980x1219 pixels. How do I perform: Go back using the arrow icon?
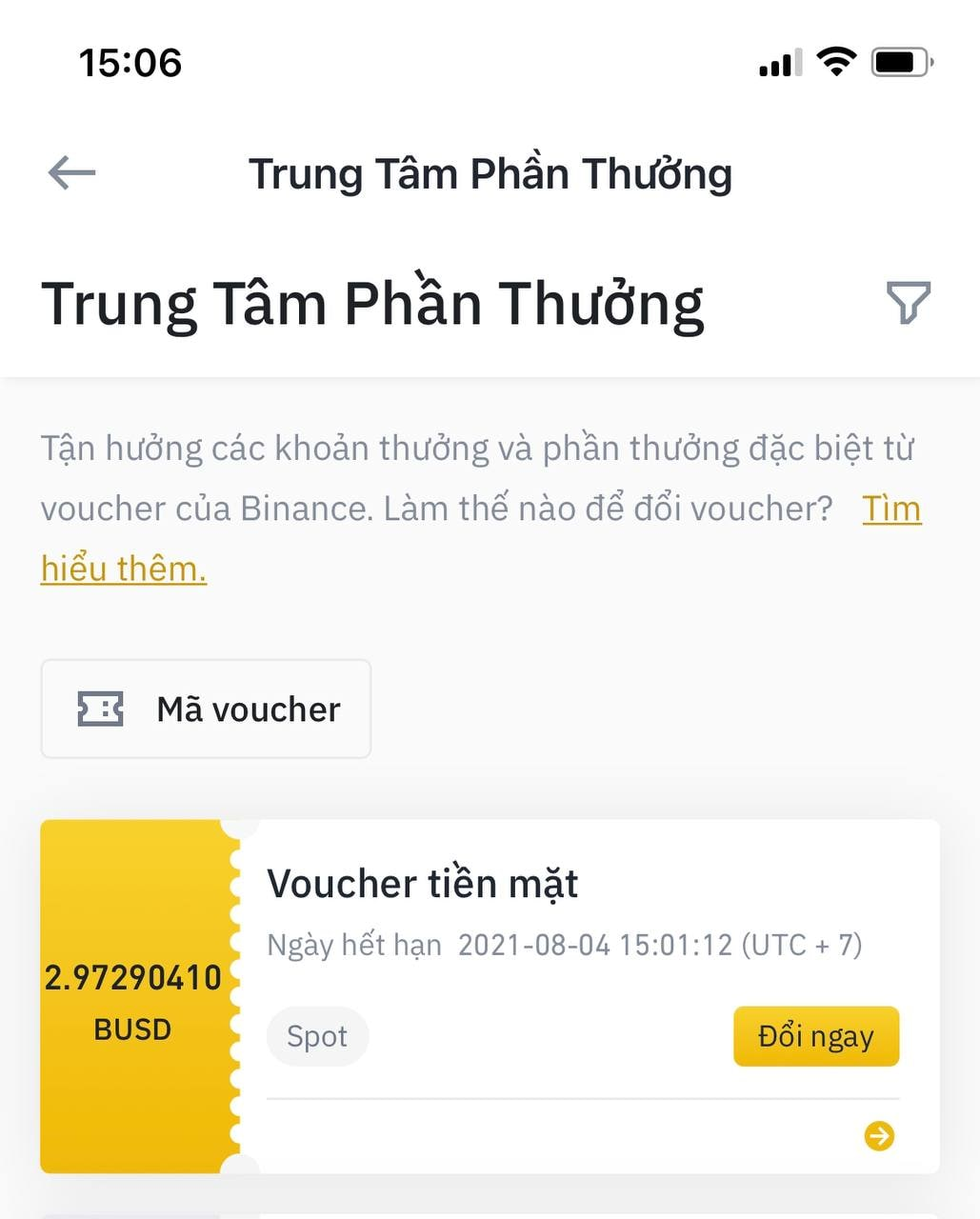[x=72, y=173]
